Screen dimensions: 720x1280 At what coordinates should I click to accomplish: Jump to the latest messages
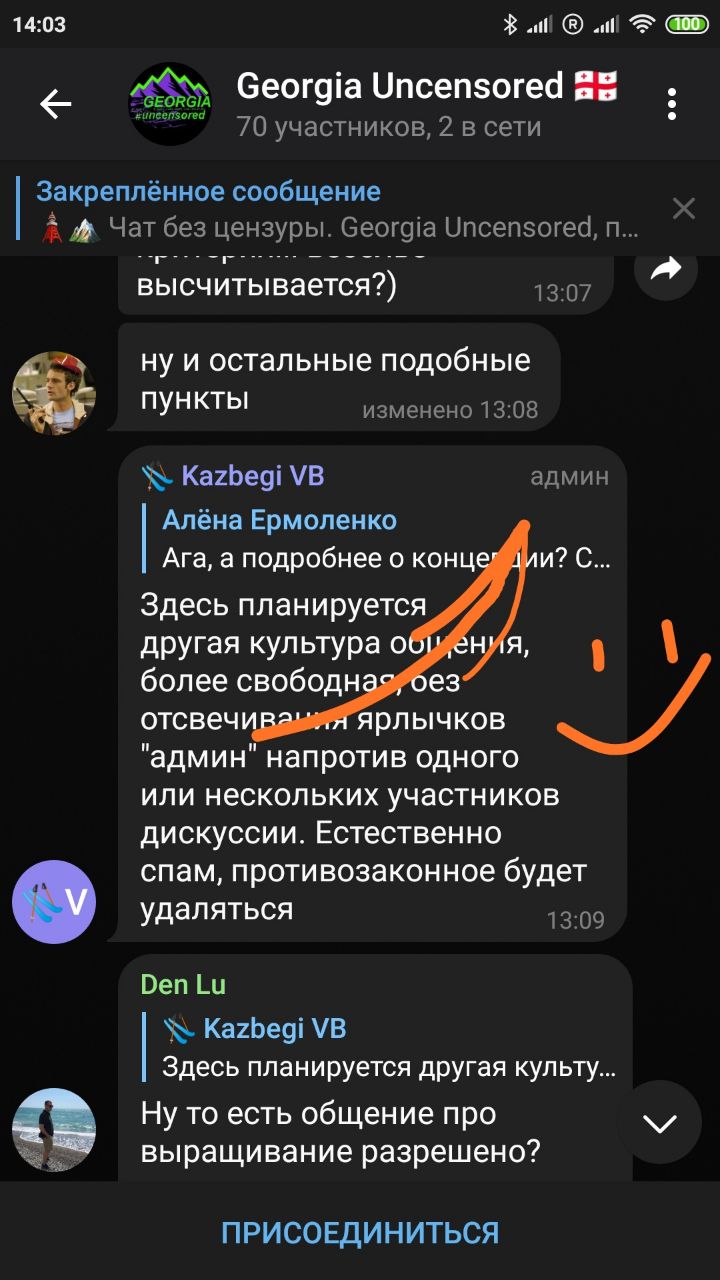pos(659,1123)
